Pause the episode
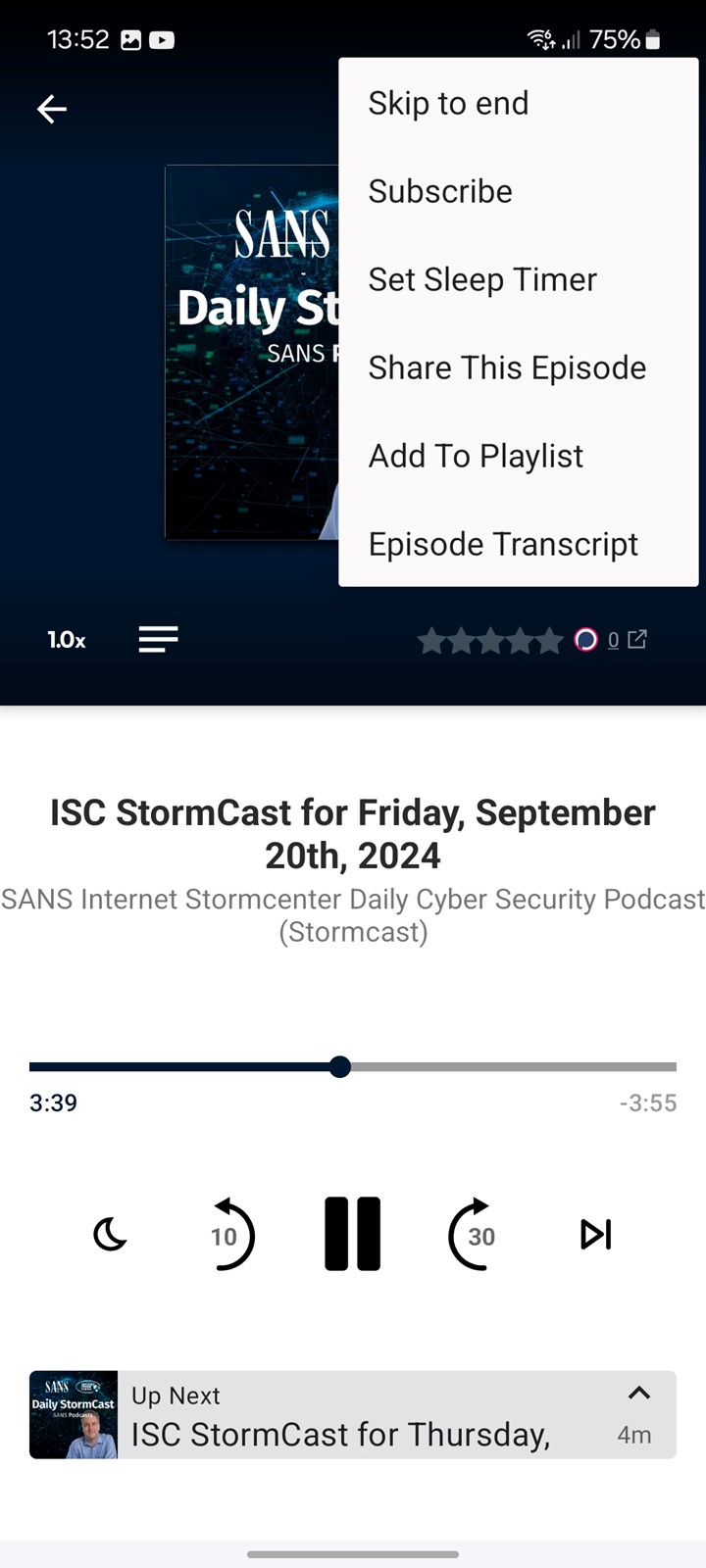Image resolution: width=706 pixels, height=1568 pixels. click(x=353, y=1234)
